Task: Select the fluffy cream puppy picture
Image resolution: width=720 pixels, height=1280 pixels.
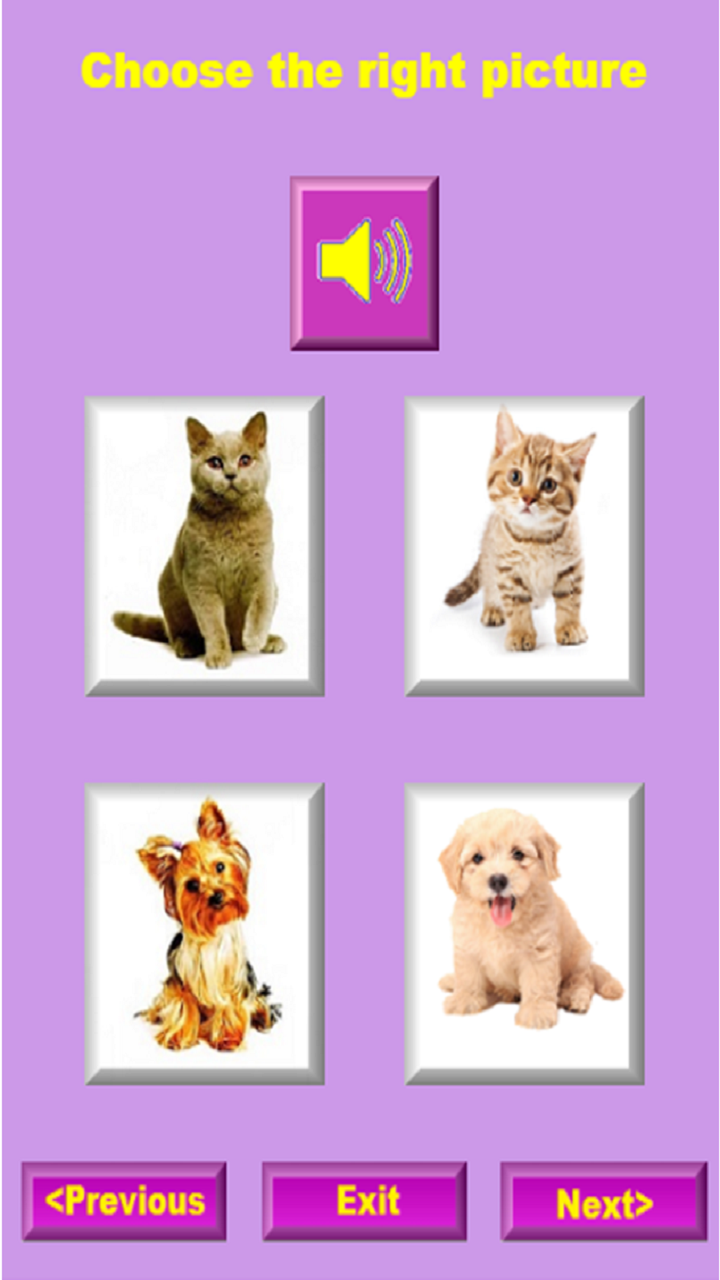Action: click(x=524, y=932)
